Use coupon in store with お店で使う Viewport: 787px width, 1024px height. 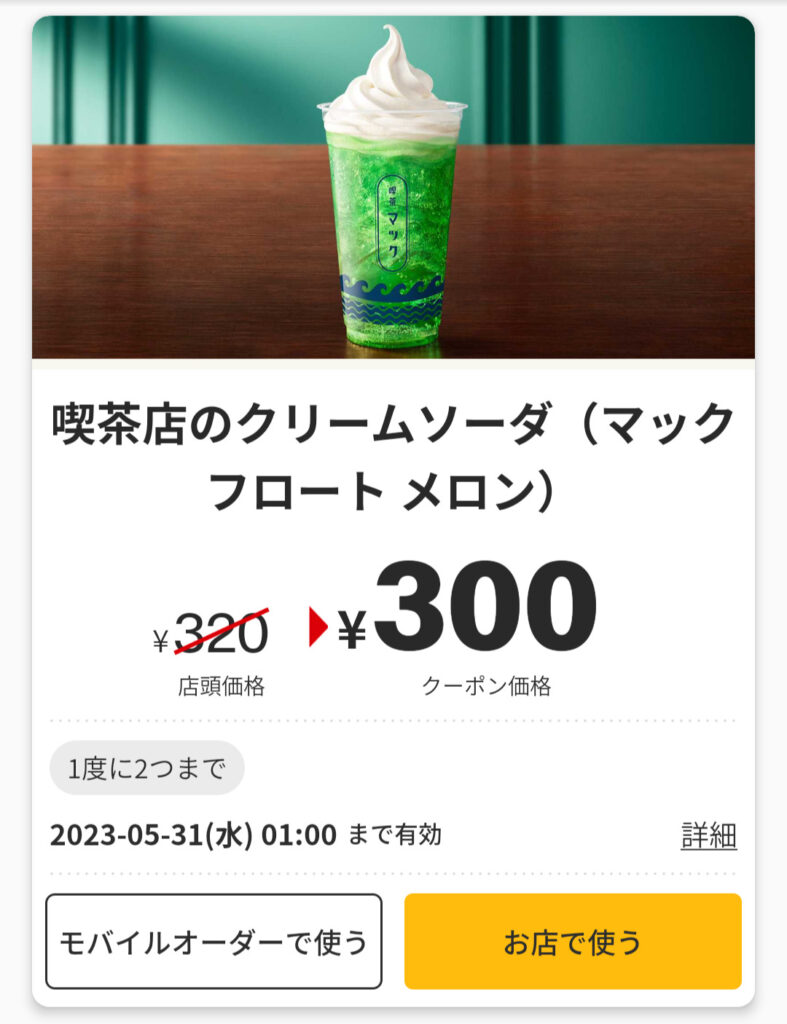coord(572,941)
